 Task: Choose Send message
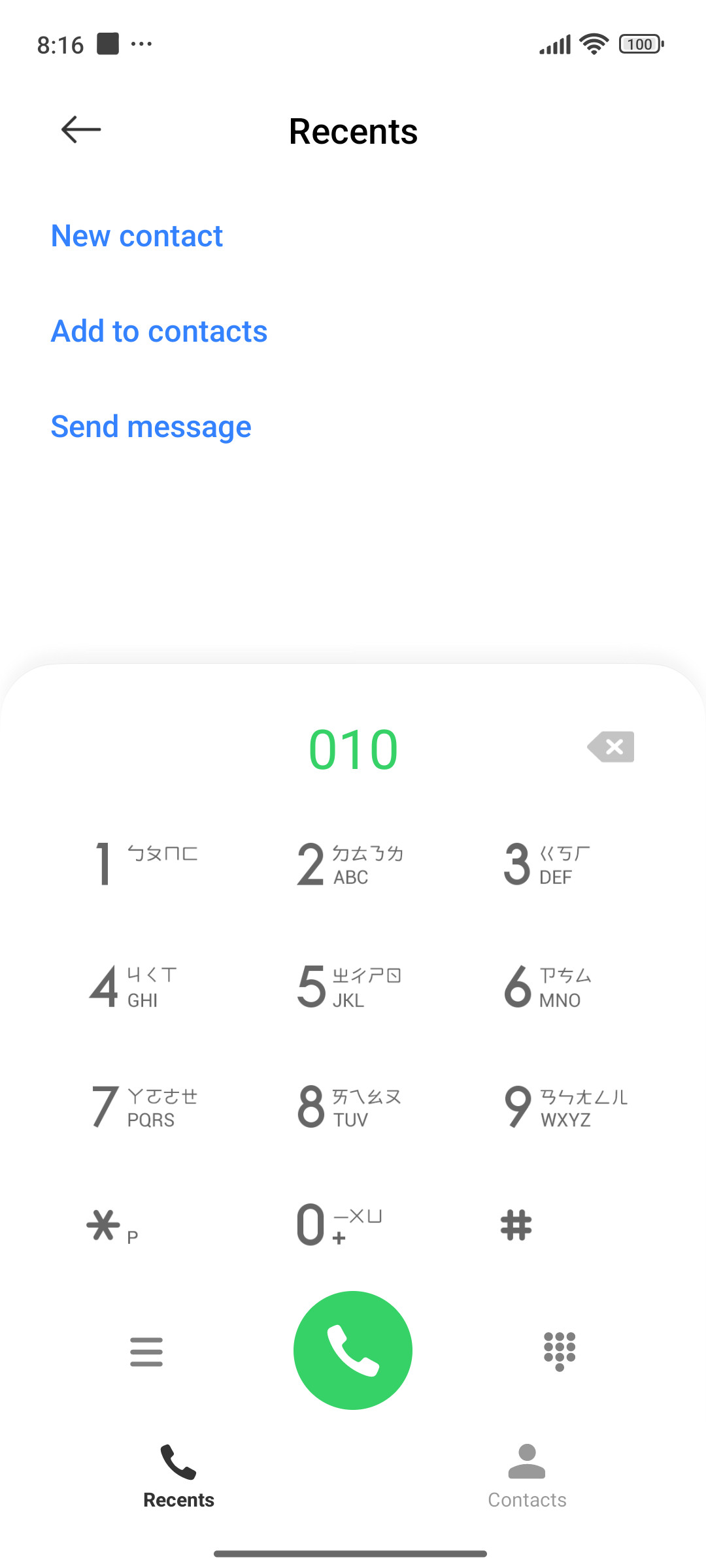(151, 427)
